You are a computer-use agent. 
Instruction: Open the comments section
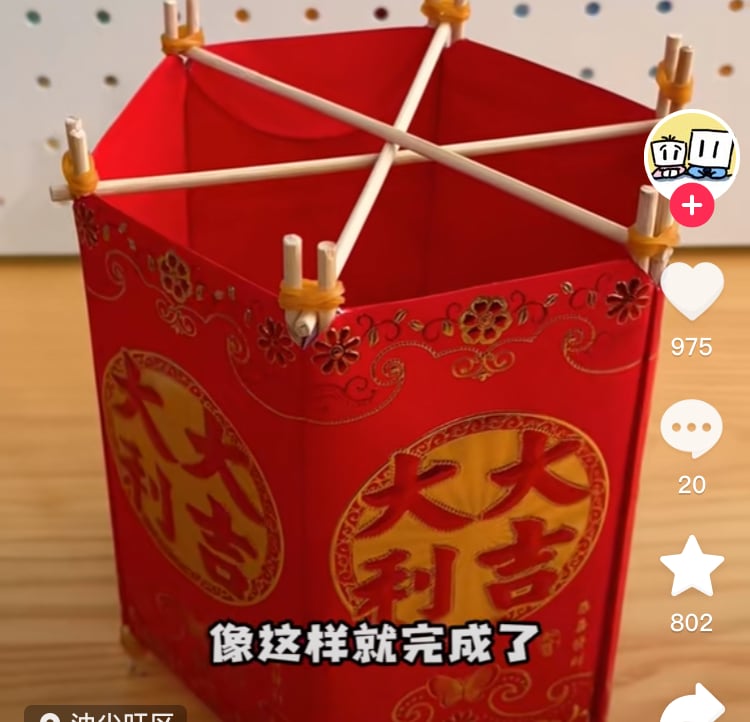692,429
